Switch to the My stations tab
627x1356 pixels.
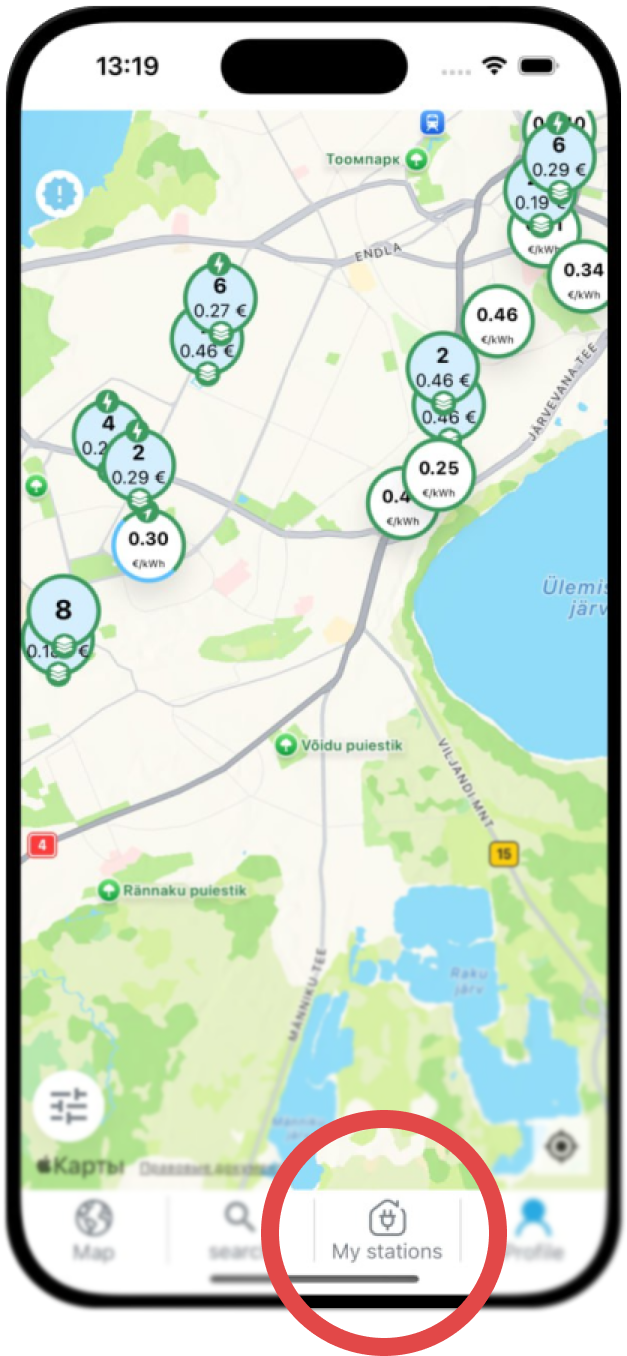coord(386,1232)
